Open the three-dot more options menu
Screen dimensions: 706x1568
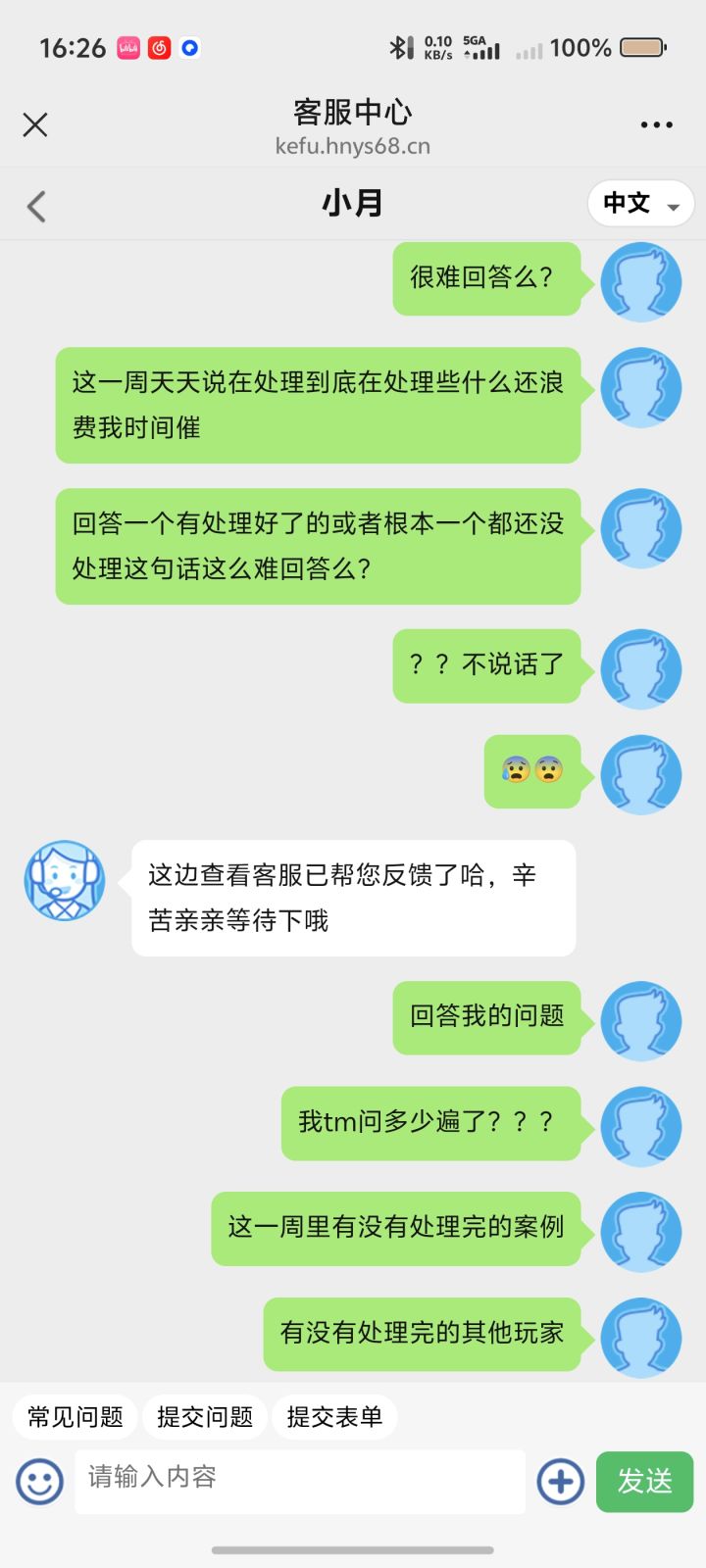(655, 124)
